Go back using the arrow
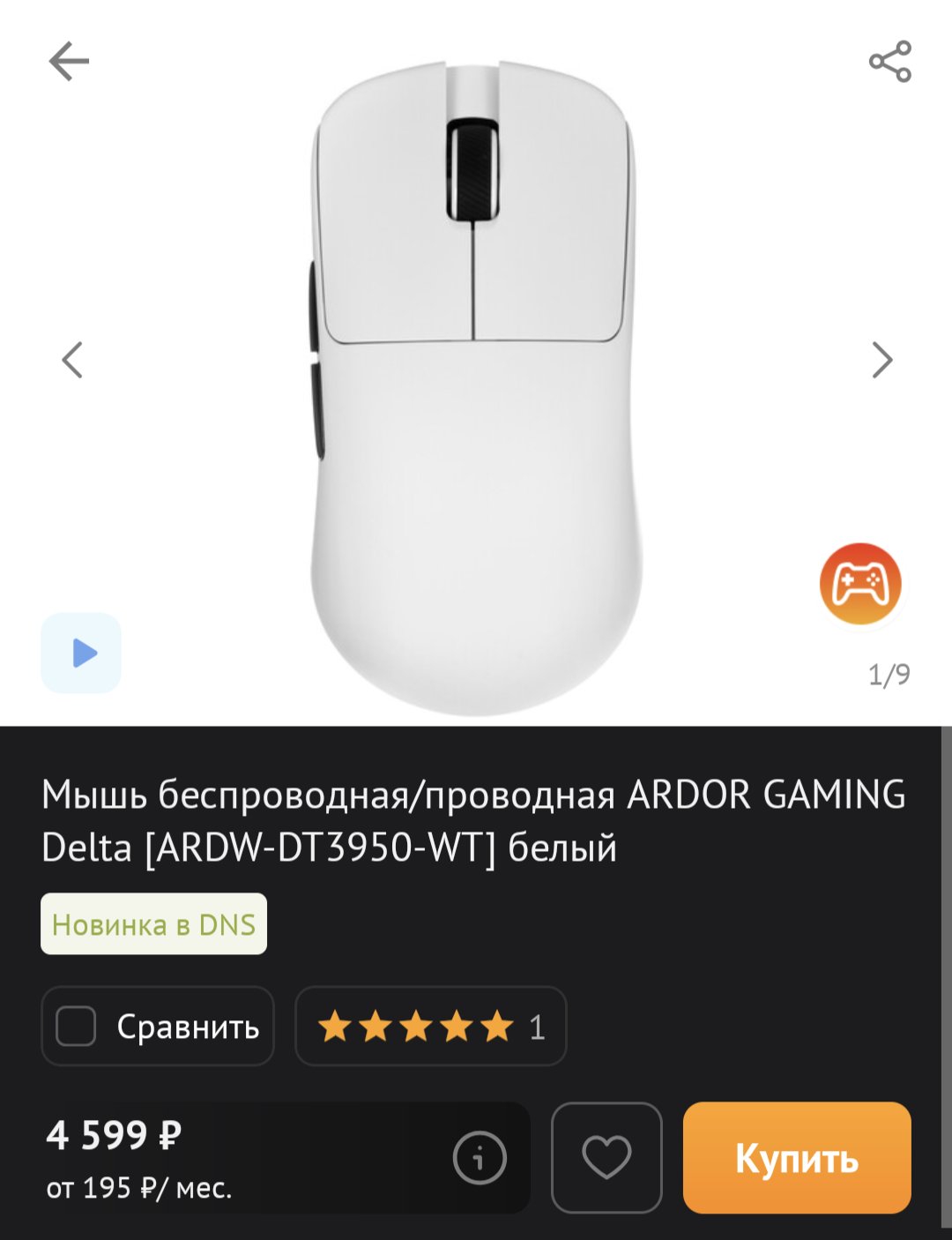952x1240 pixels. click(x=69, y=62)
